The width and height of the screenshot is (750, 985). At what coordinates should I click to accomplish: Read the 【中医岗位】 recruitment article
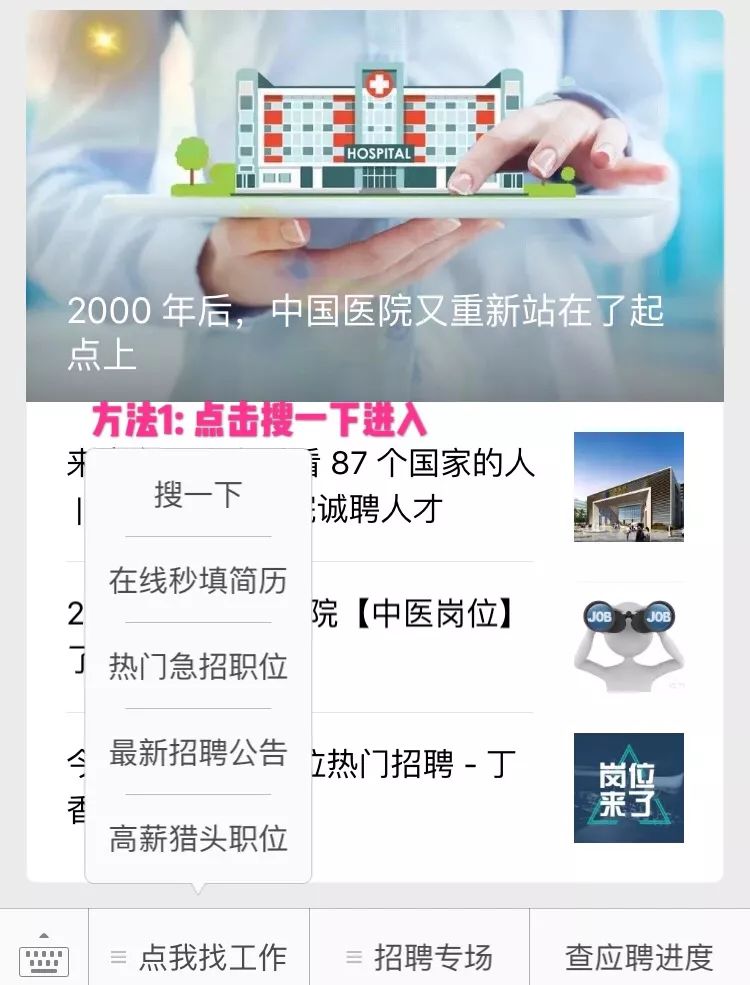430,632
